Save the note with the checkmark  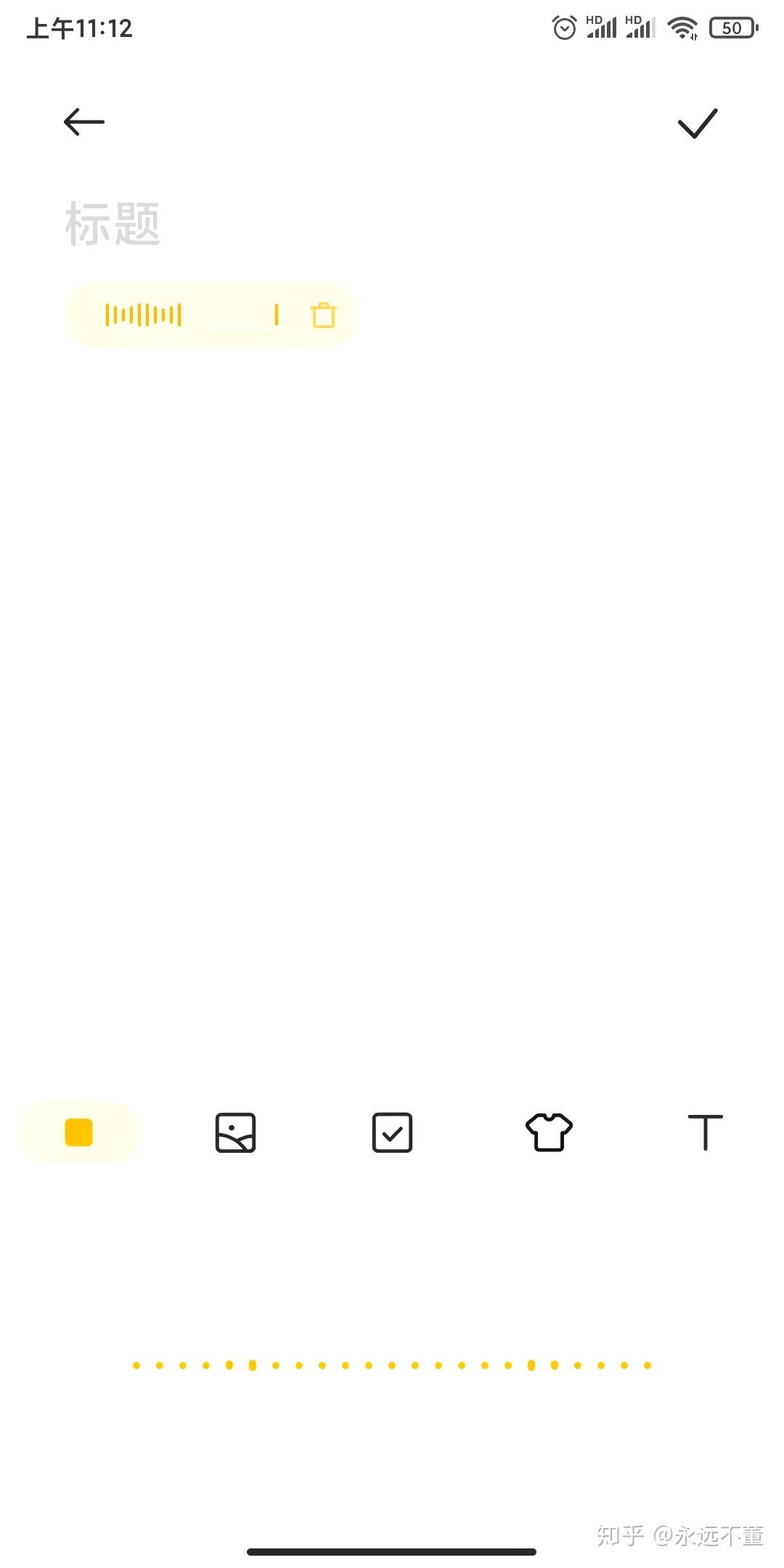coord(698,123)
